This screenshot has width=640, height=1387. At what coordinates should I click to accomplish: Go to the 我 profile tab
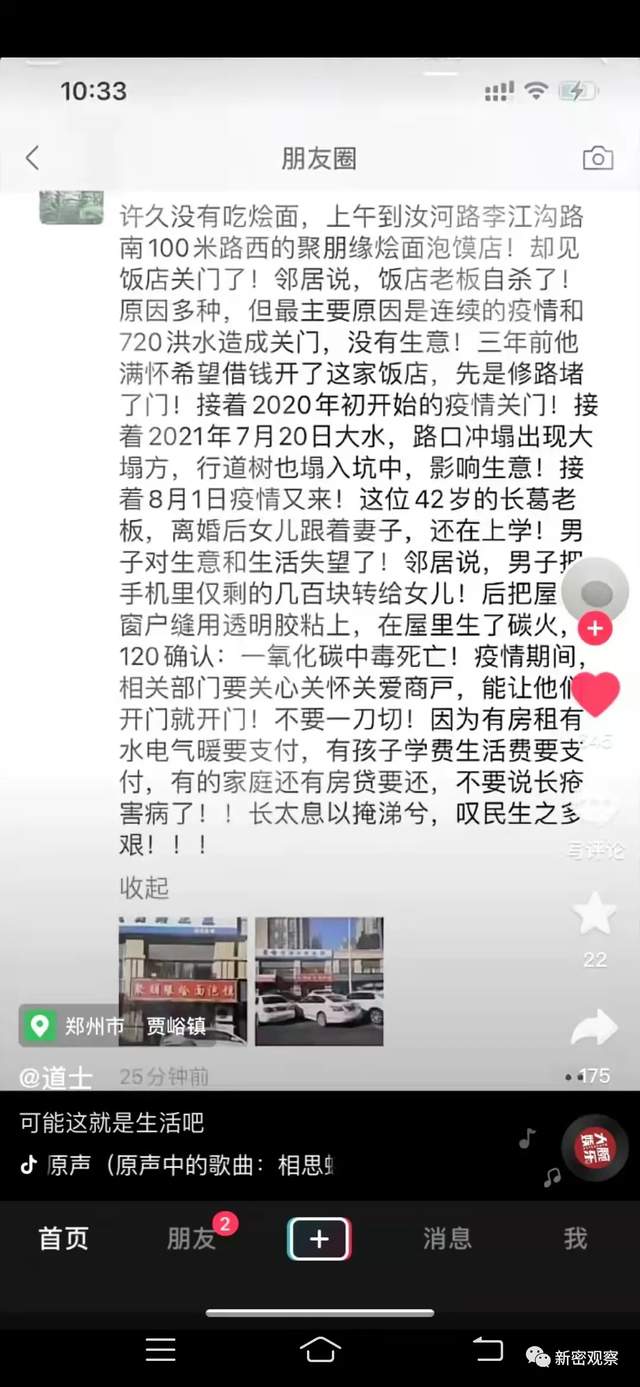[x=575, y=1238]
